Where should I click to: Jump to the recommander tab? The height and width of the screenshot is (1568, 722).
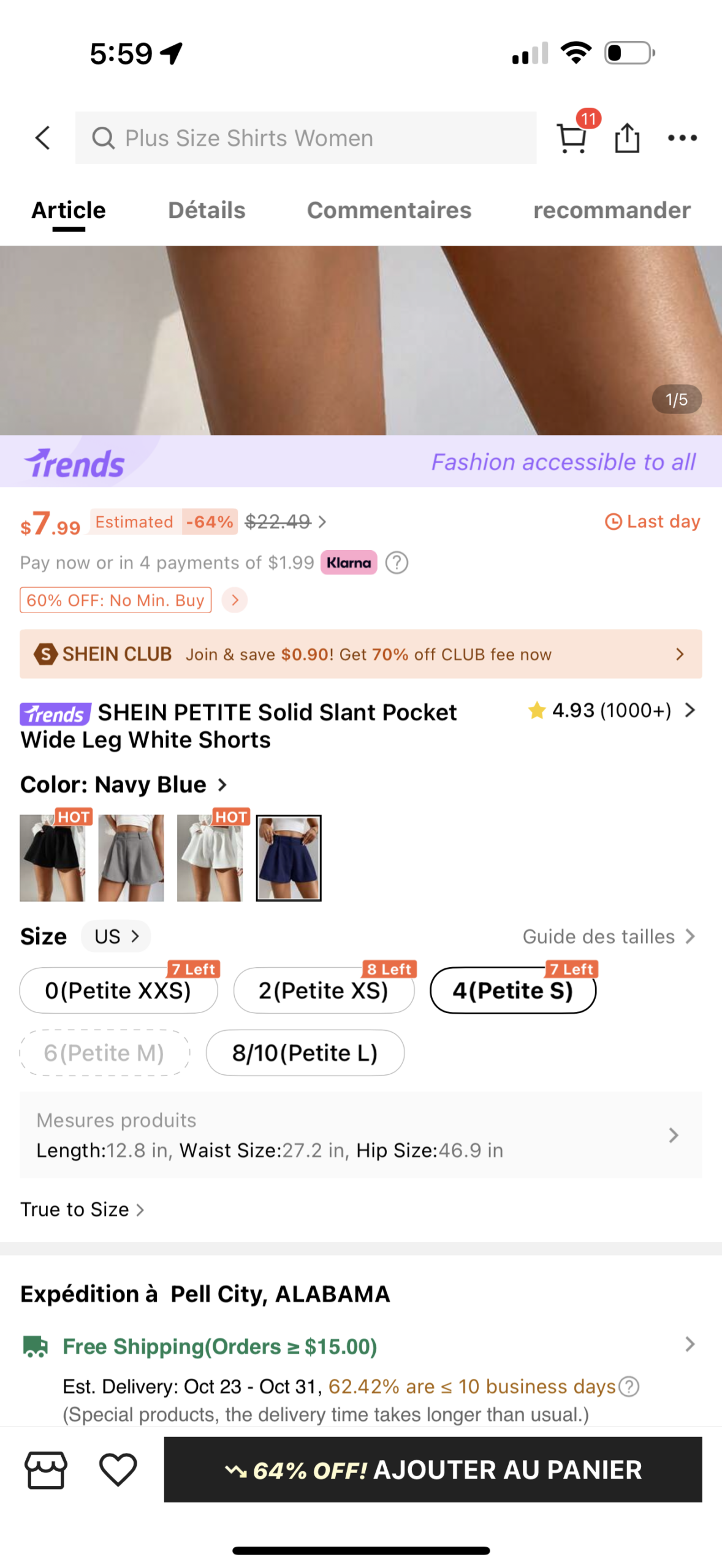point(611,210)
